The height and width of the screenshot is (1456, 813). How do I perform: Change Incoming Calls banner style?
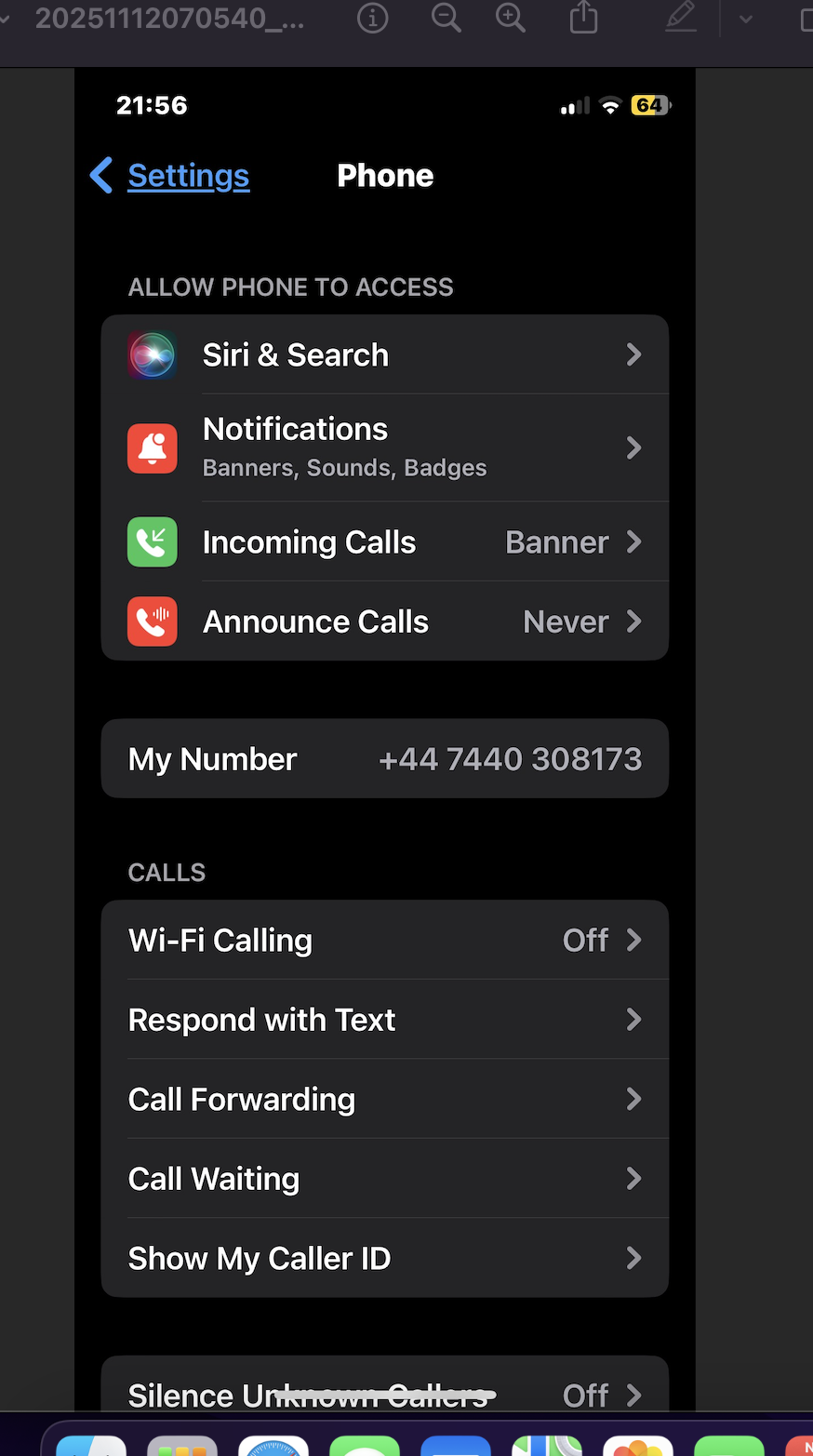[384, 542]
